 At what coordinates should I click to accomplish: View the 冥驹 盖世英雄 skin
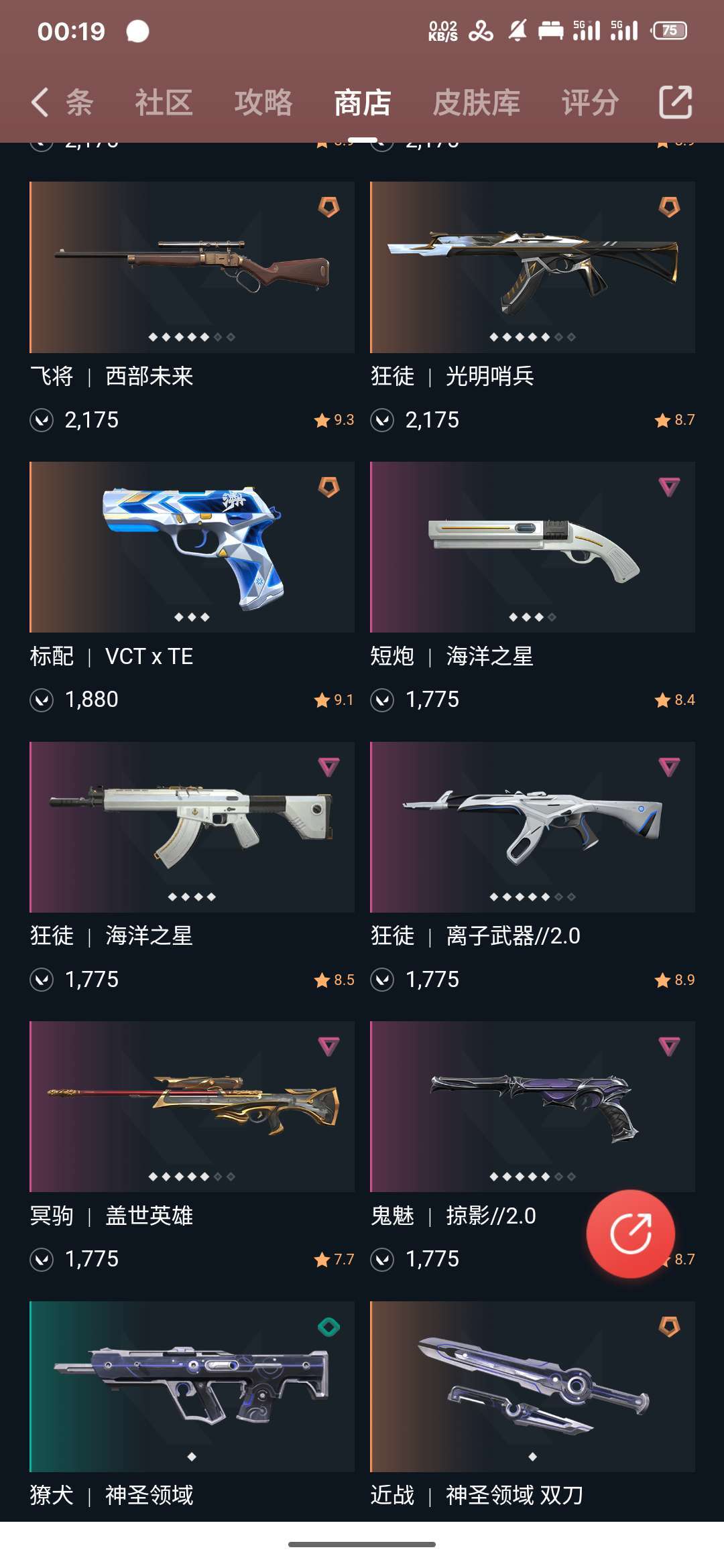pos(192,1147)
